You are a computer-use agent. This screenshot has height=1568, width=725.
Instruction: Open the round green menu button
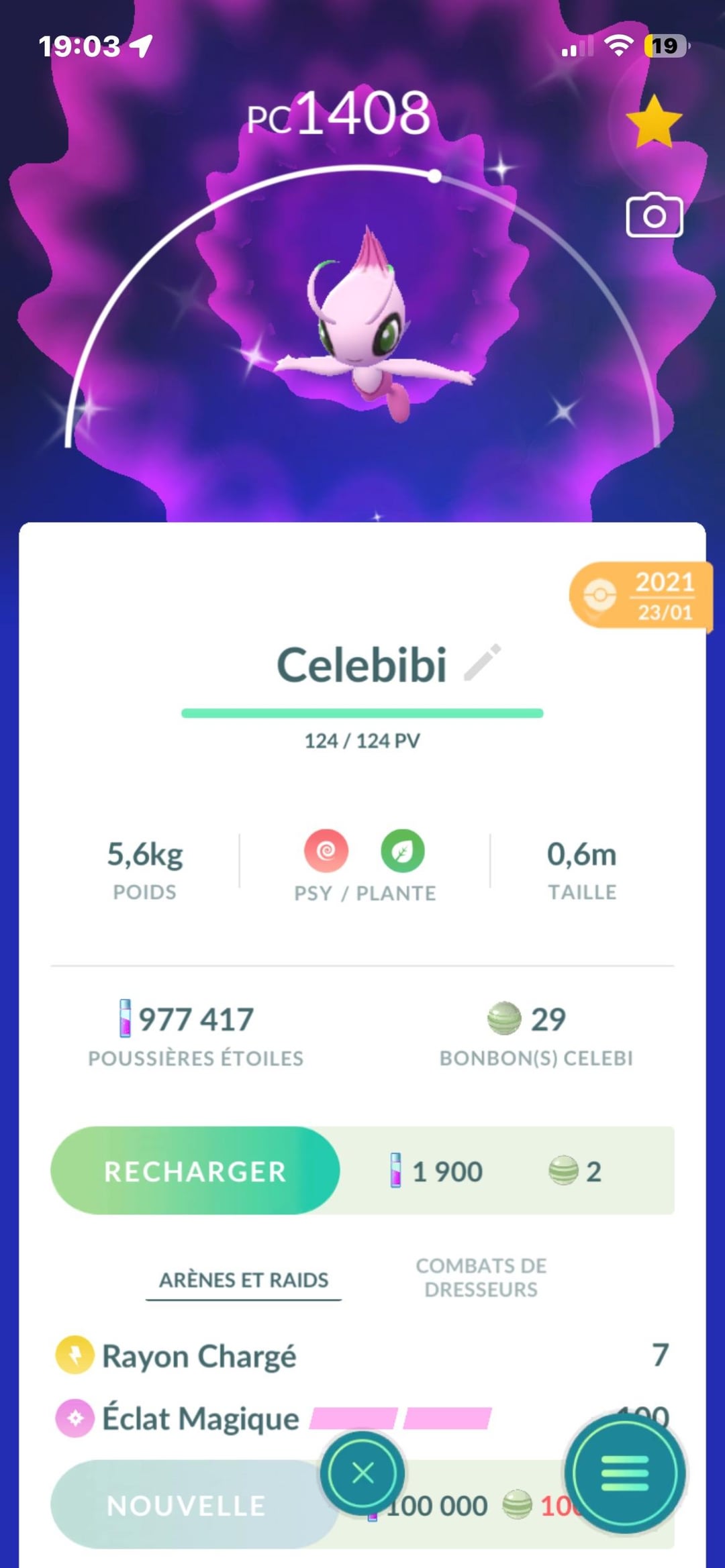(624, 1473)
